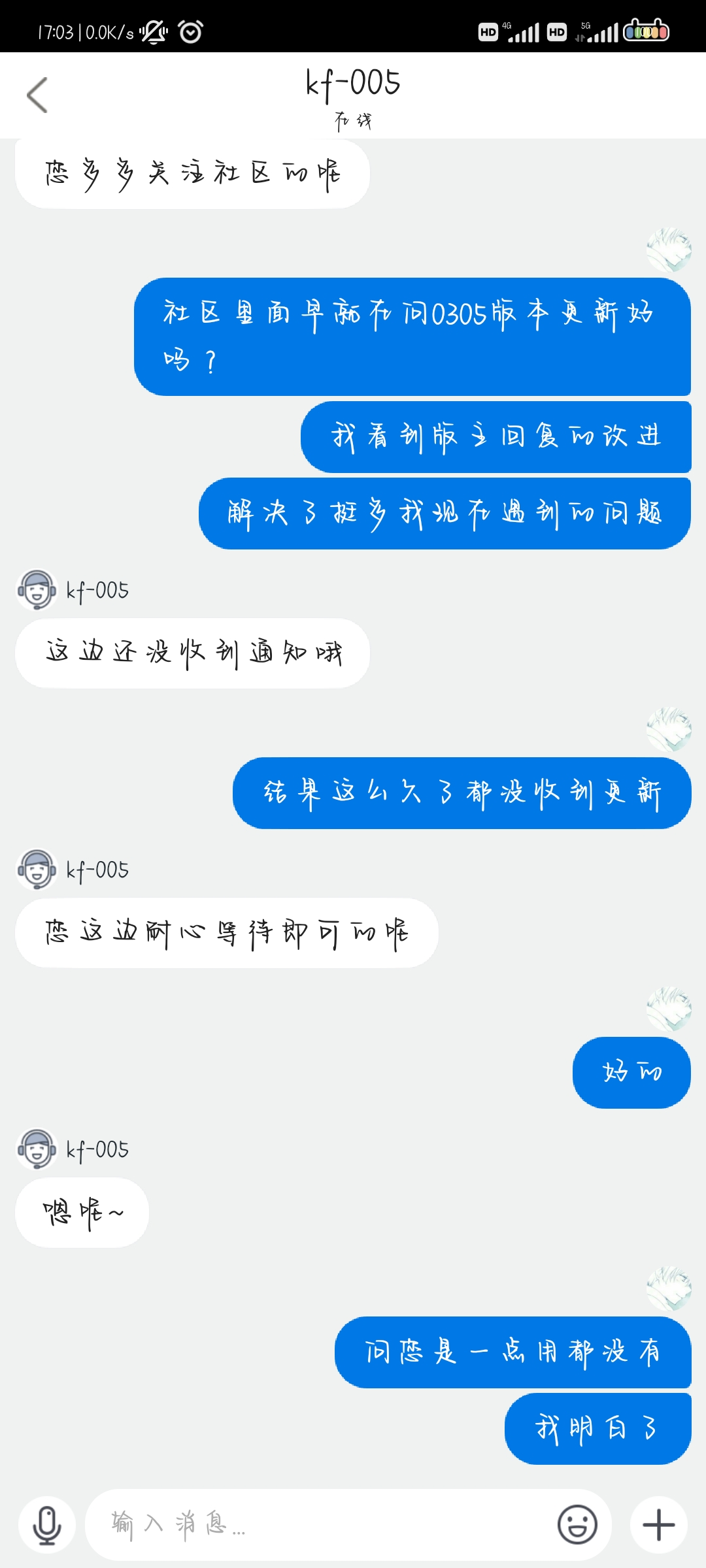706x1568 pixels.
Task: Open the emoji picker
Action: pos(577,1525)
